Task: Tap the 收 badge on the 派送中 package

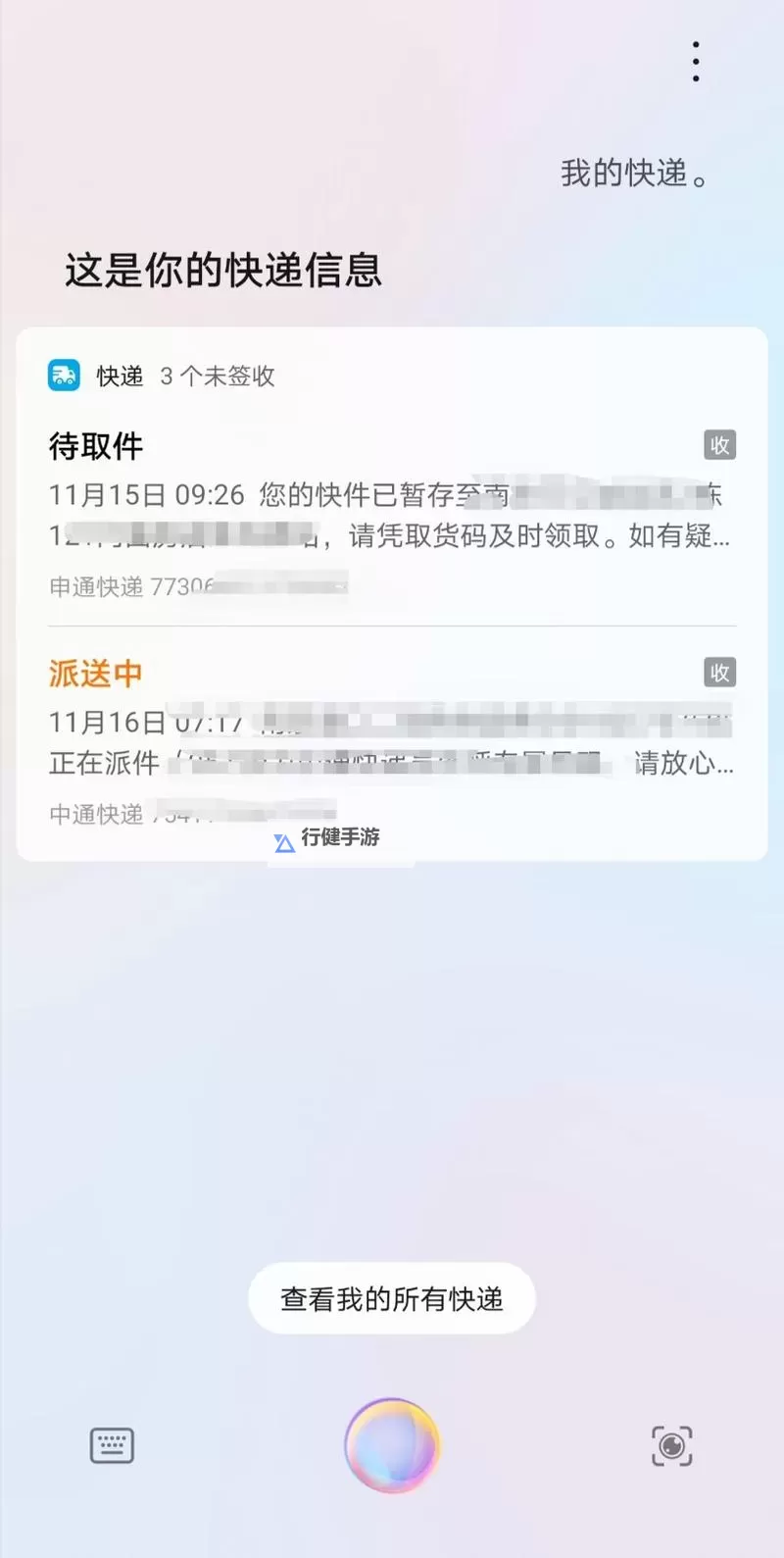Action: (x=720, y=673)
